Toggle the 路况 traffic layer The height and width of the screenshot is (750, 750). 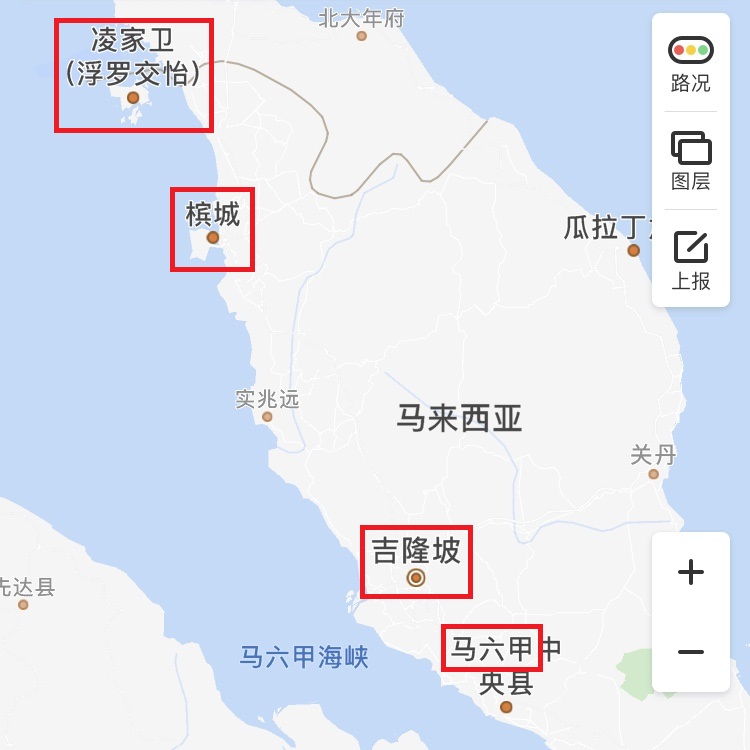(x=690, y=62)
